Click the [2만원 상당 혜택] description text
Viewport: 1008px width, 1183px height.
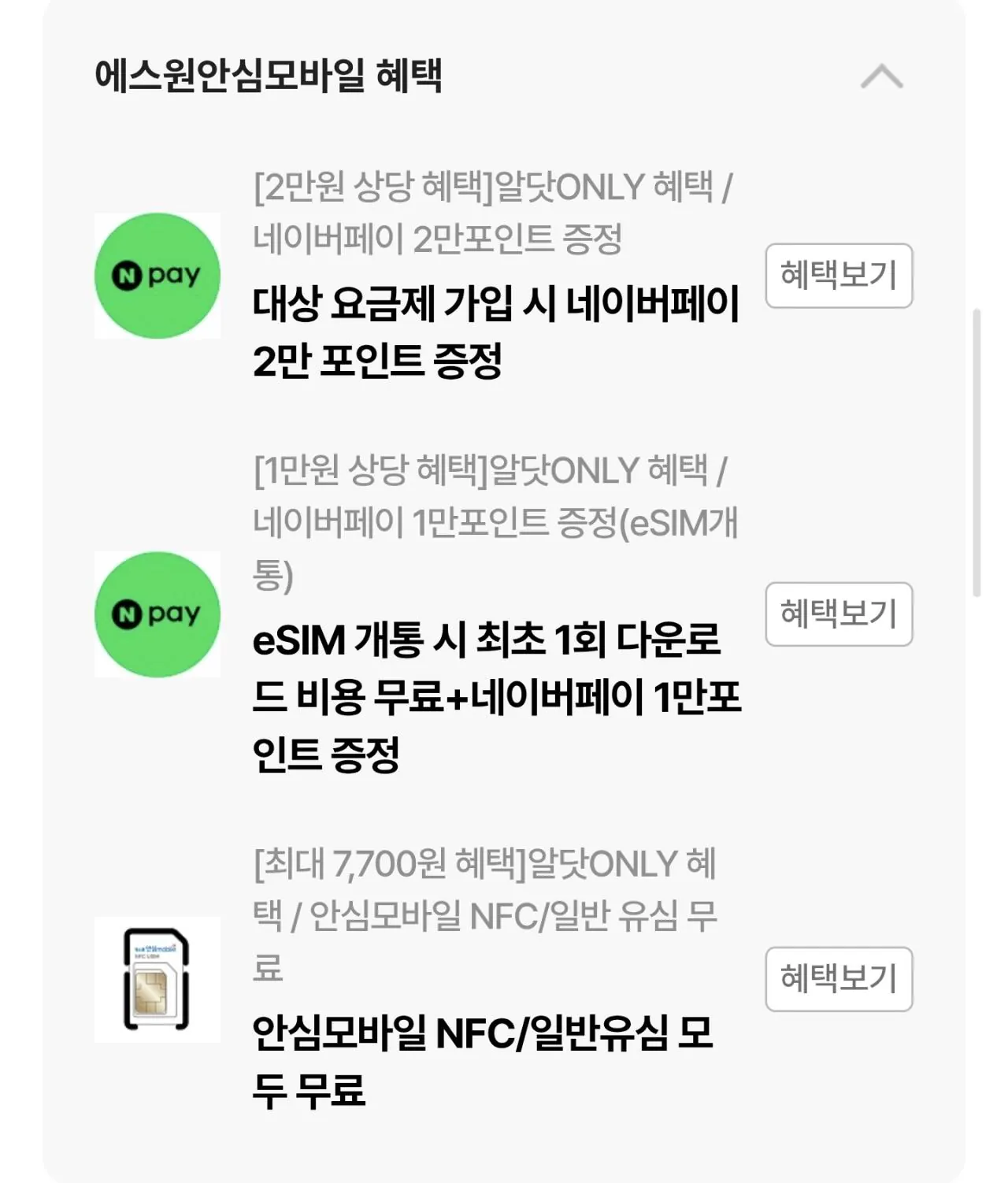pyautogui.click(x=496, y=209)
